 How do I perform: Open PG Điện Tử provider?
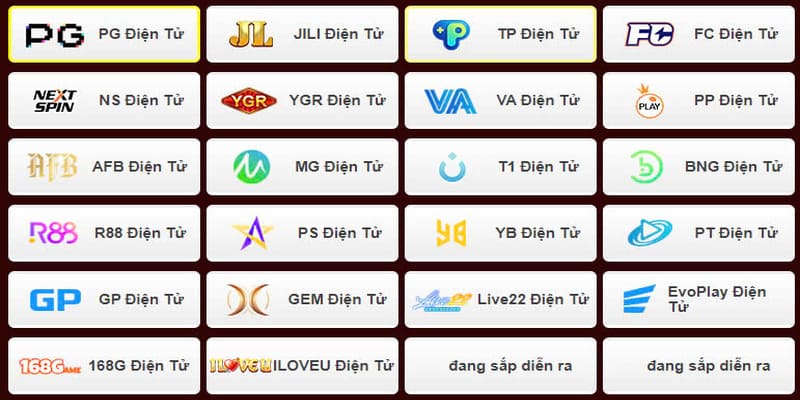pos(103,34)
